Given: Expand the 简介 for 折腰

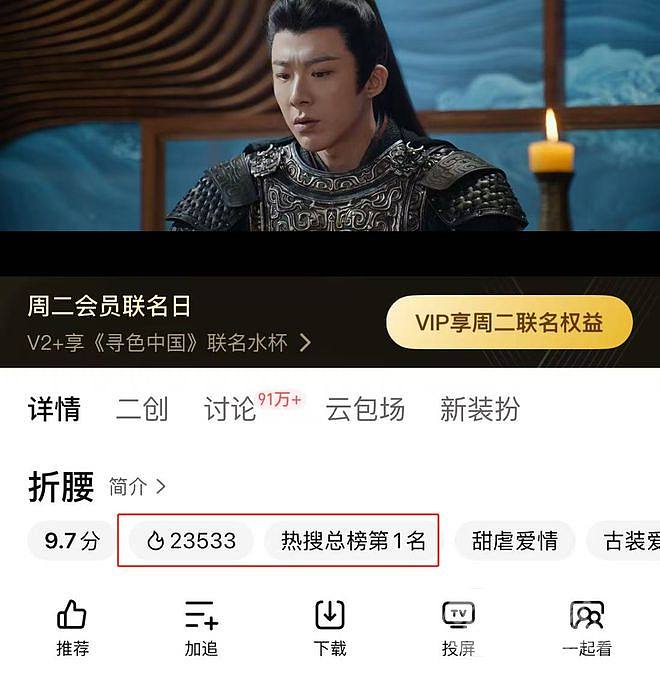Looking at the screenshot, I should tap(137, 487).
